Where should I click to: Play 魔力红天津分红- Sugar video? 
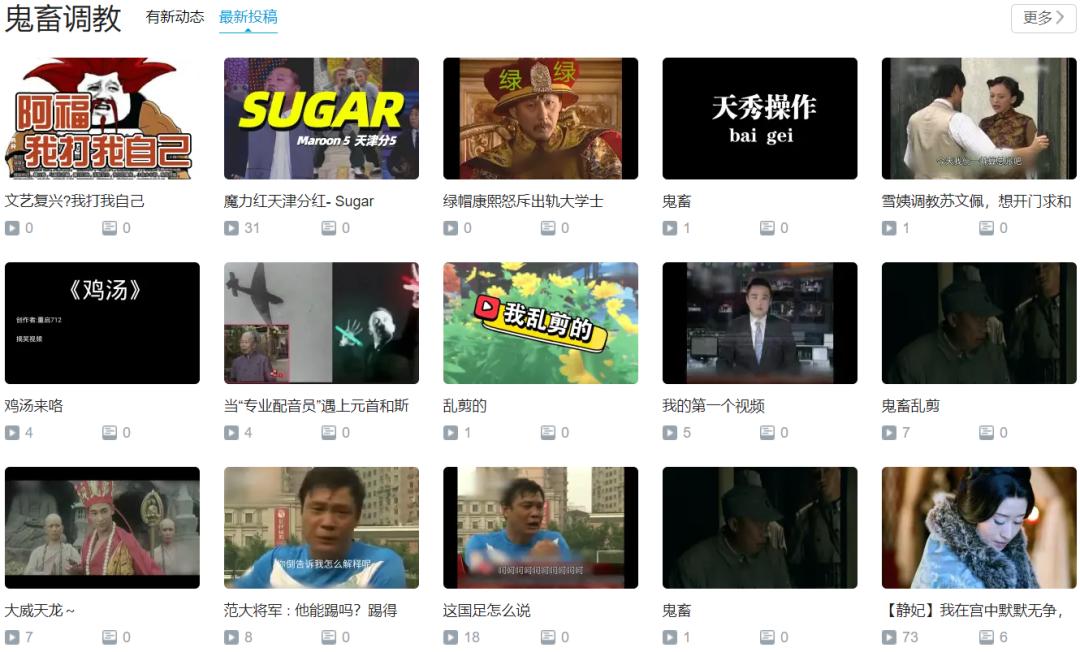tap(321, 118)
